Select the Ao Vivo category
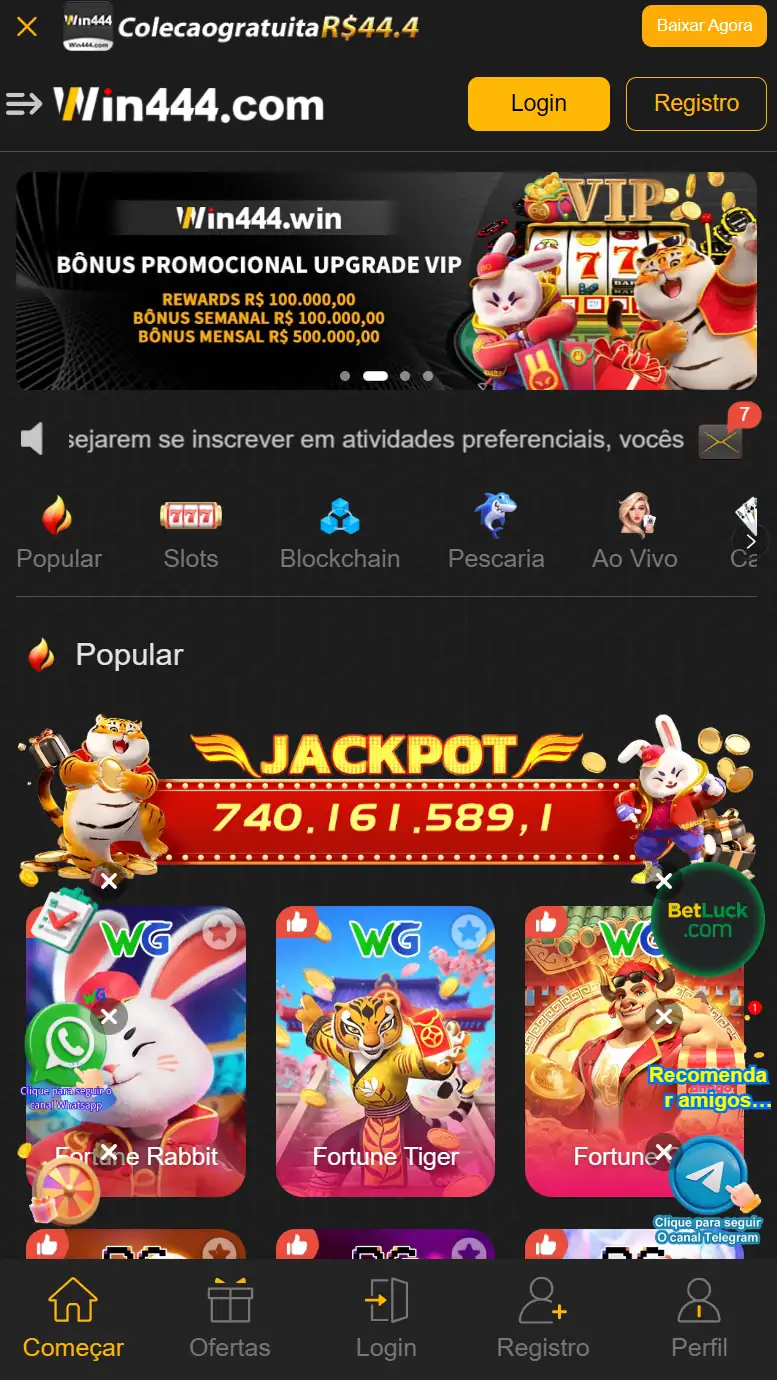 tap(635, 534)
